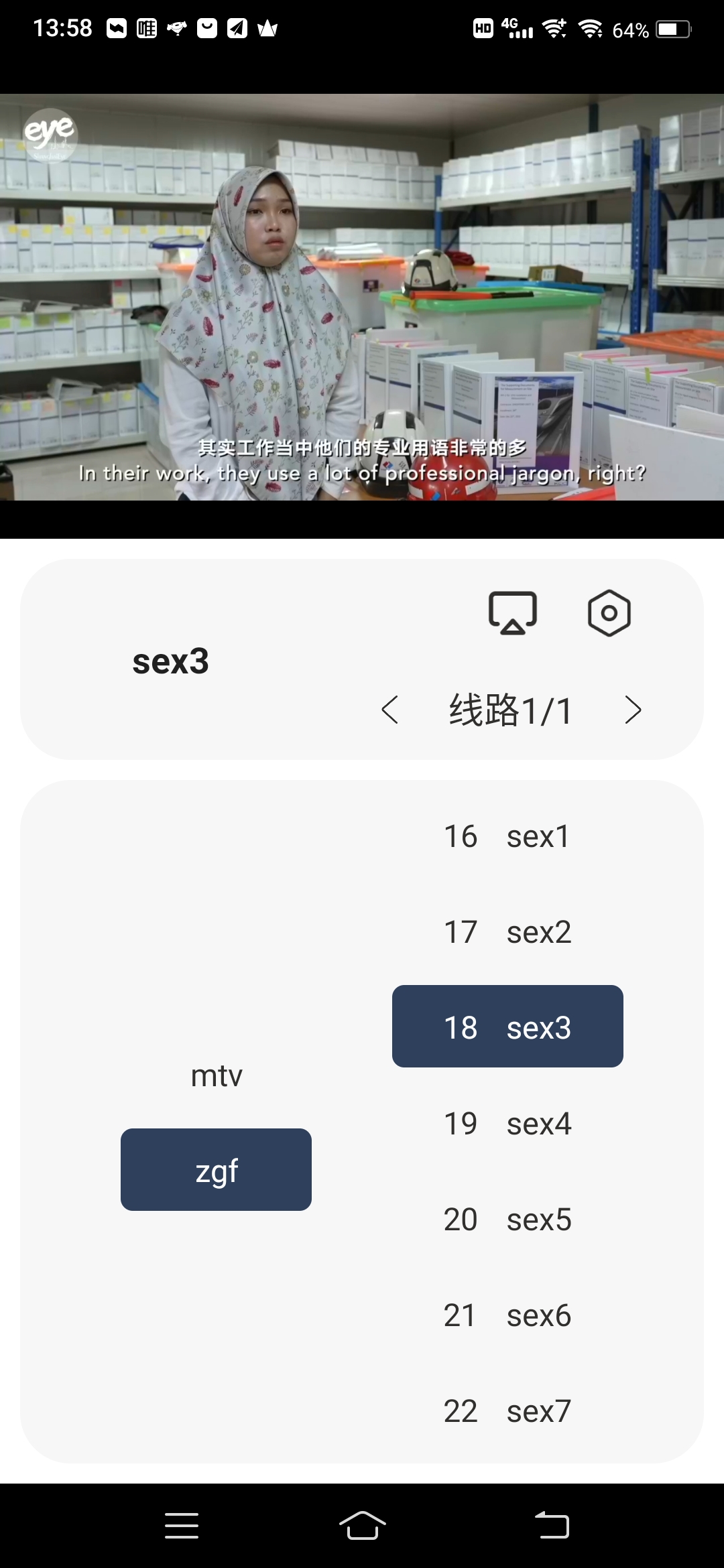Go back using system back button
This screenshot has height=1568, width=724.
[x=552, y=1526]
